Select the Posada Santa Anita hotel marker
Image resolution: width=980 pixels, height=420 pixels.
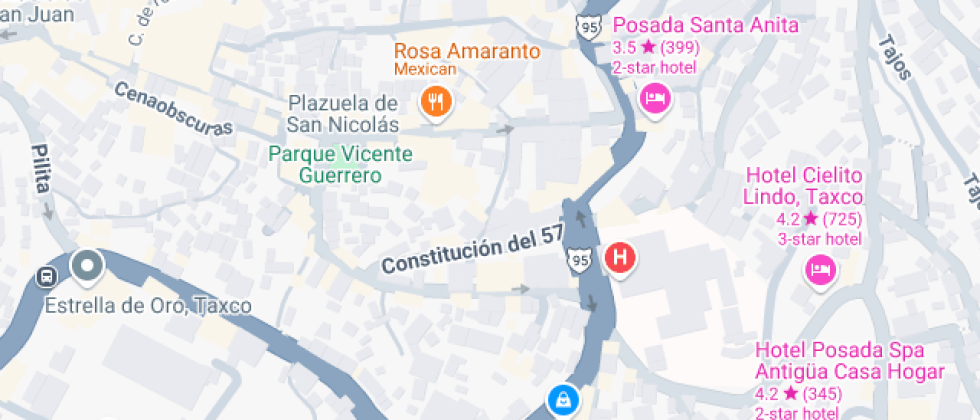[x=655, y=99]
